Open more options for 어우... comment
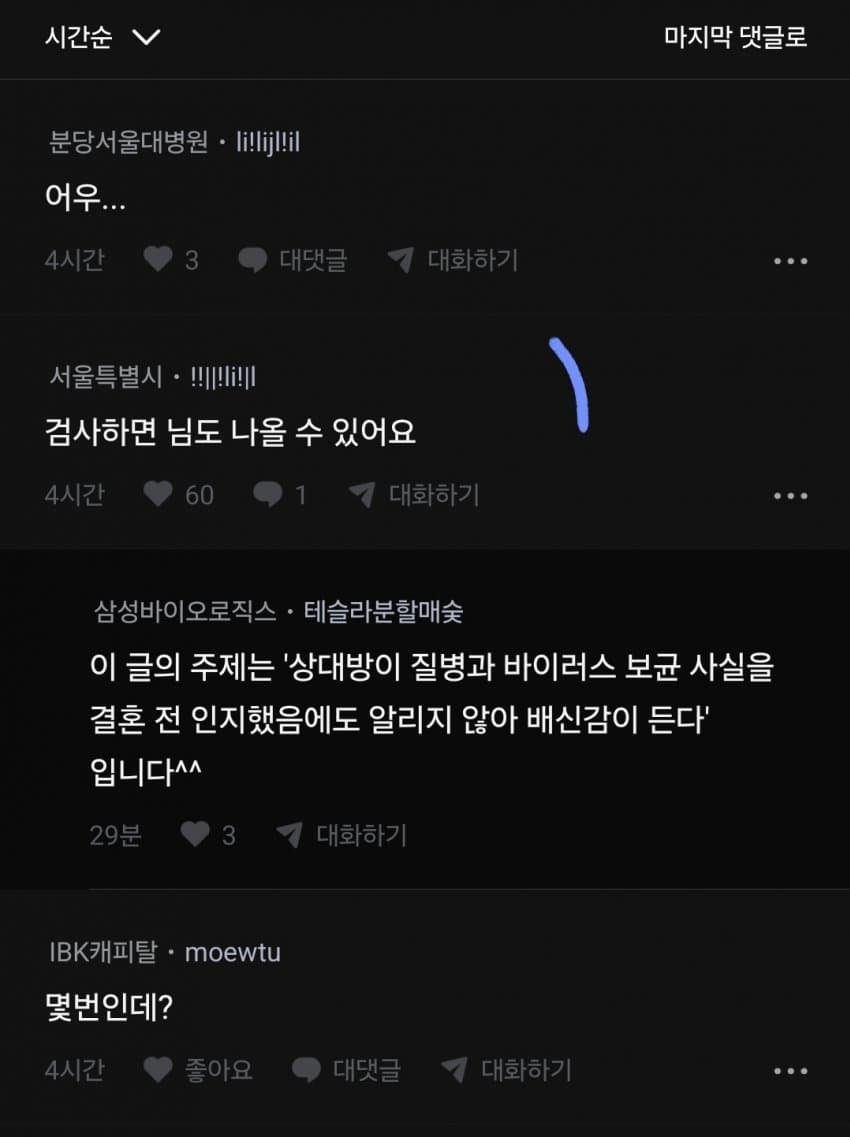Viewport: 850px width, 1137px height. pyautogui.click(x=790, y=262)
